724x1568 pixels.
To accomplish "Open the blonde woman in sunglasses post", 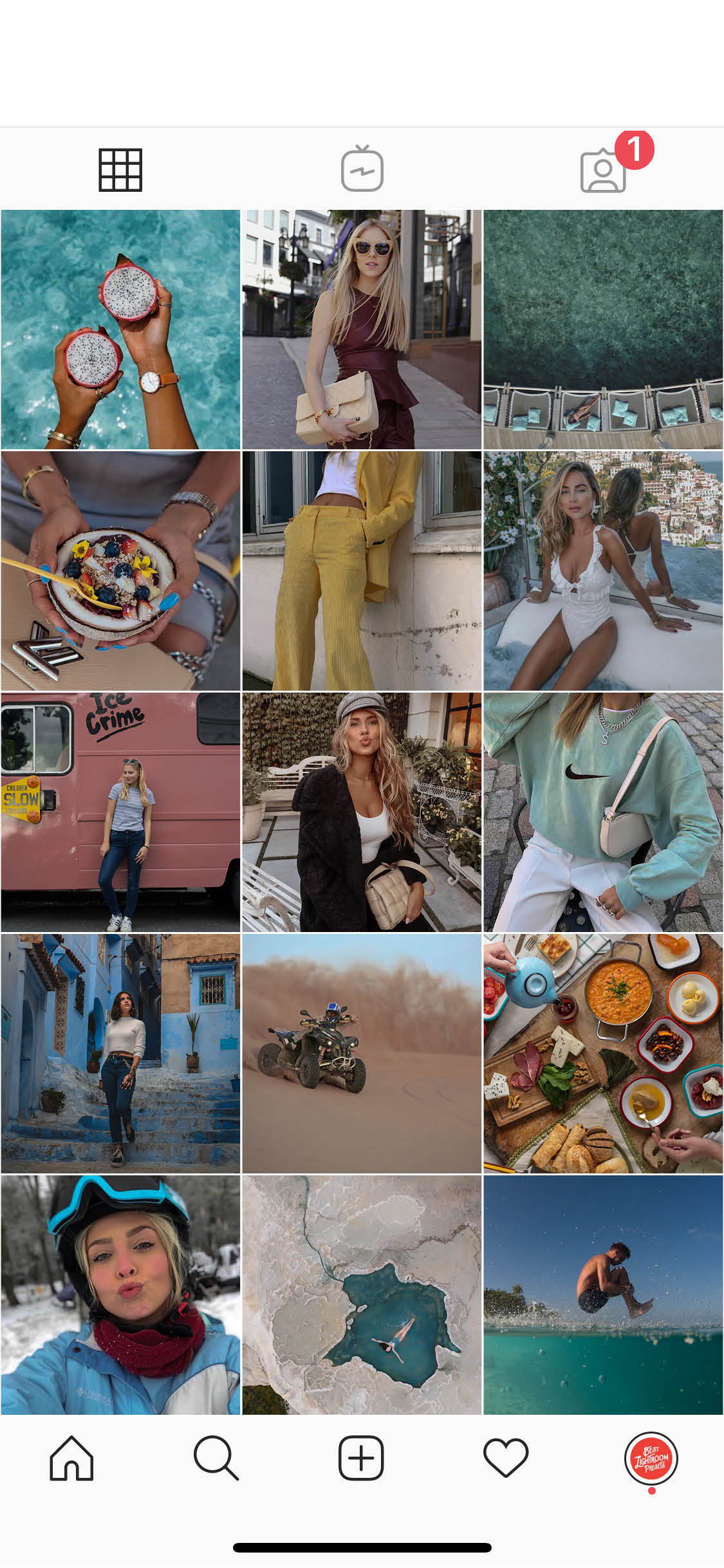I will coord(362,330).
